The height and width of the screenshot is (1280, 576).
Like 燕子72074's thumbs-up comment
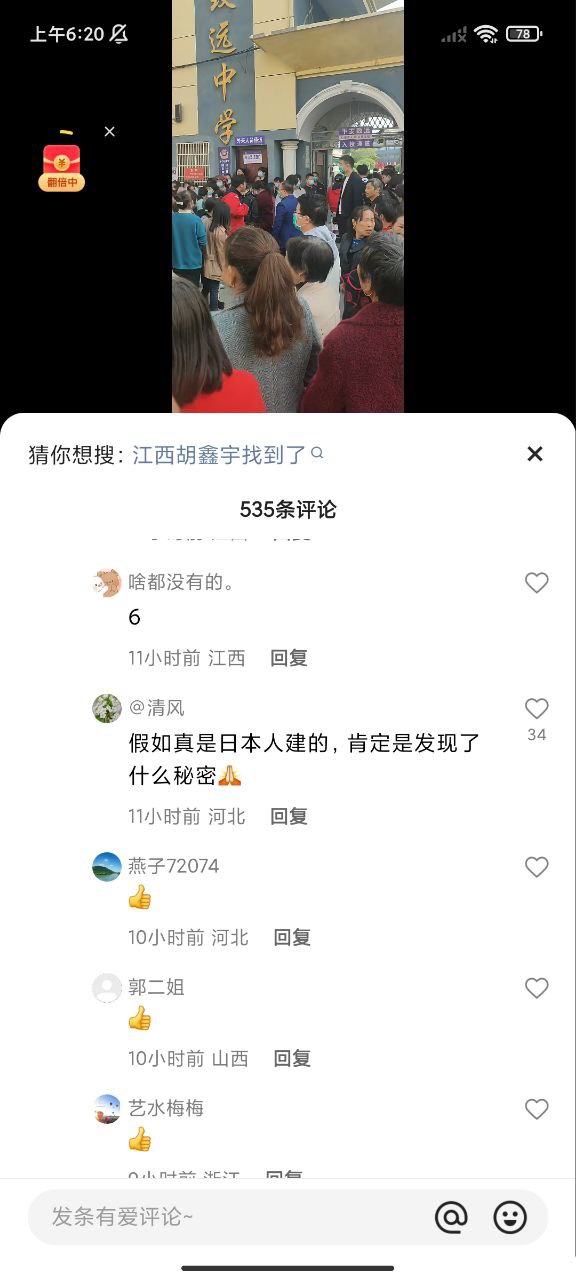[x=537, y=867]
